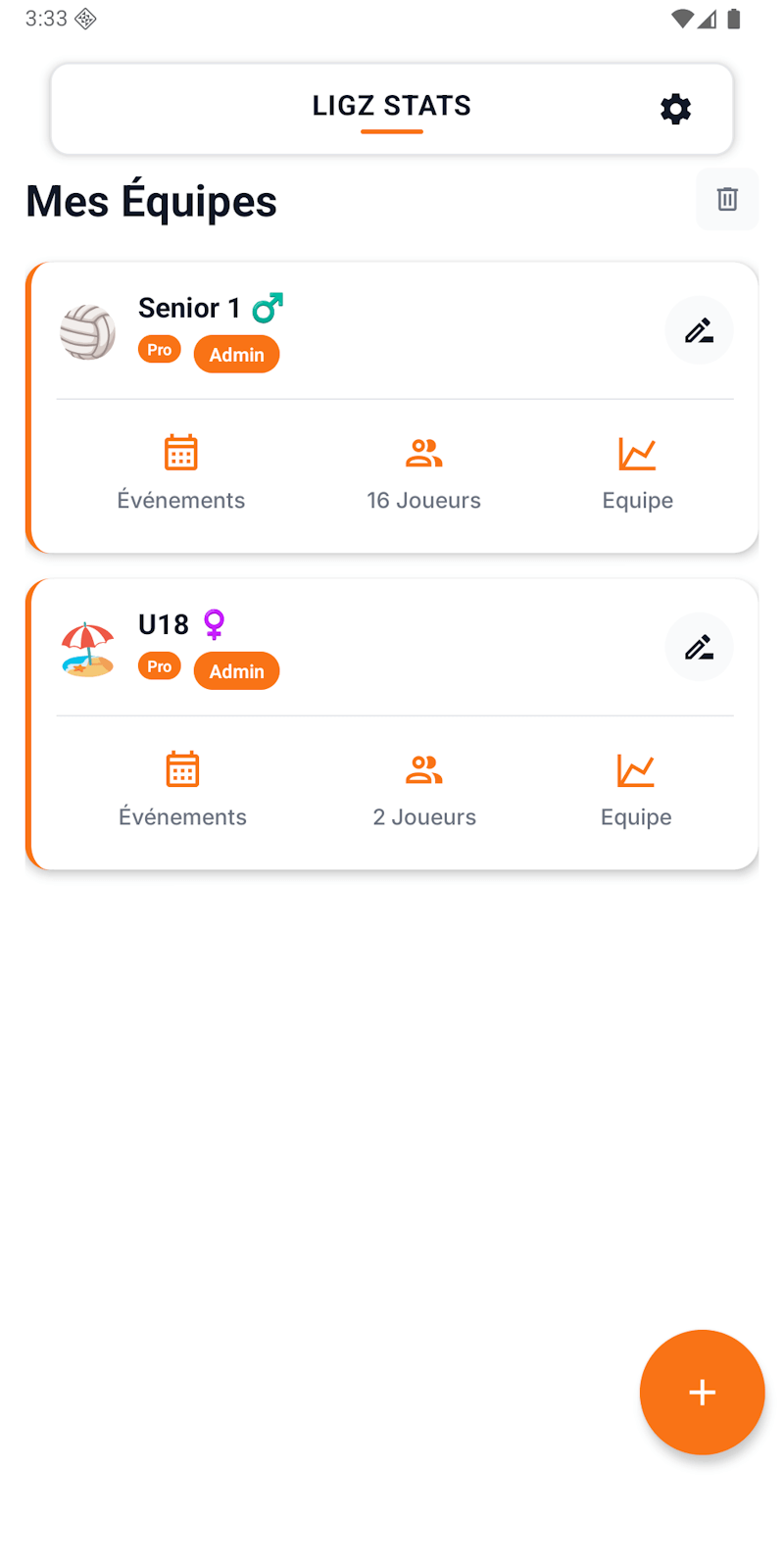Click the Admin badge on U18
This screenshot has width=784, height=1568.
[x=236, y=670]
